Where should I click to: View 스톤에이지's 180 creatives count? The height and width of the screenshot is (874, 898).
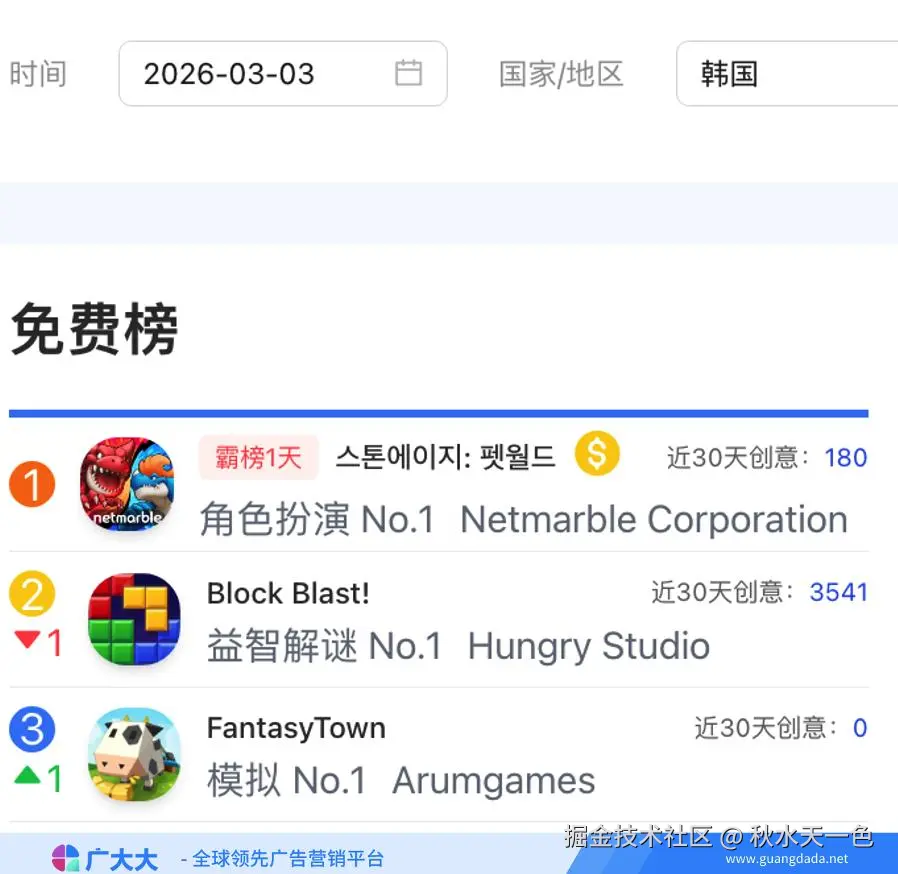[x=845, y=458]
